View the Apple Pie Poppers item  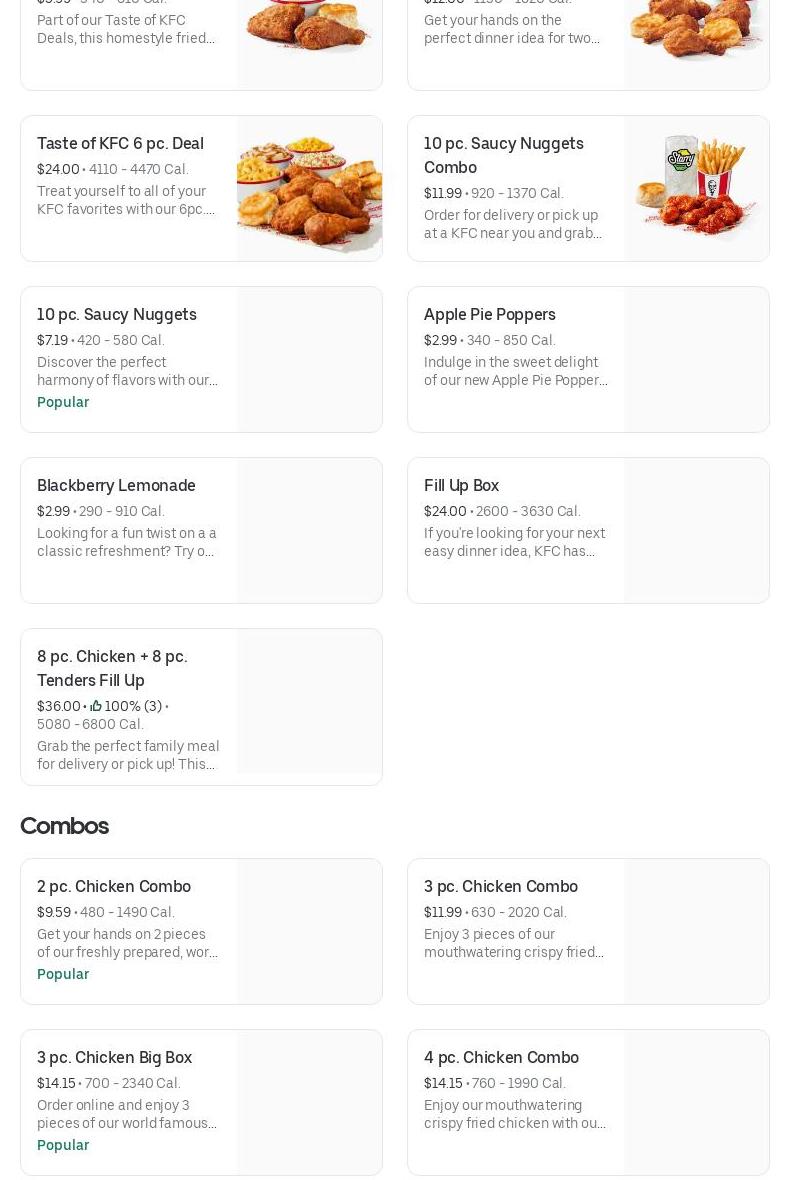point(588,359)
